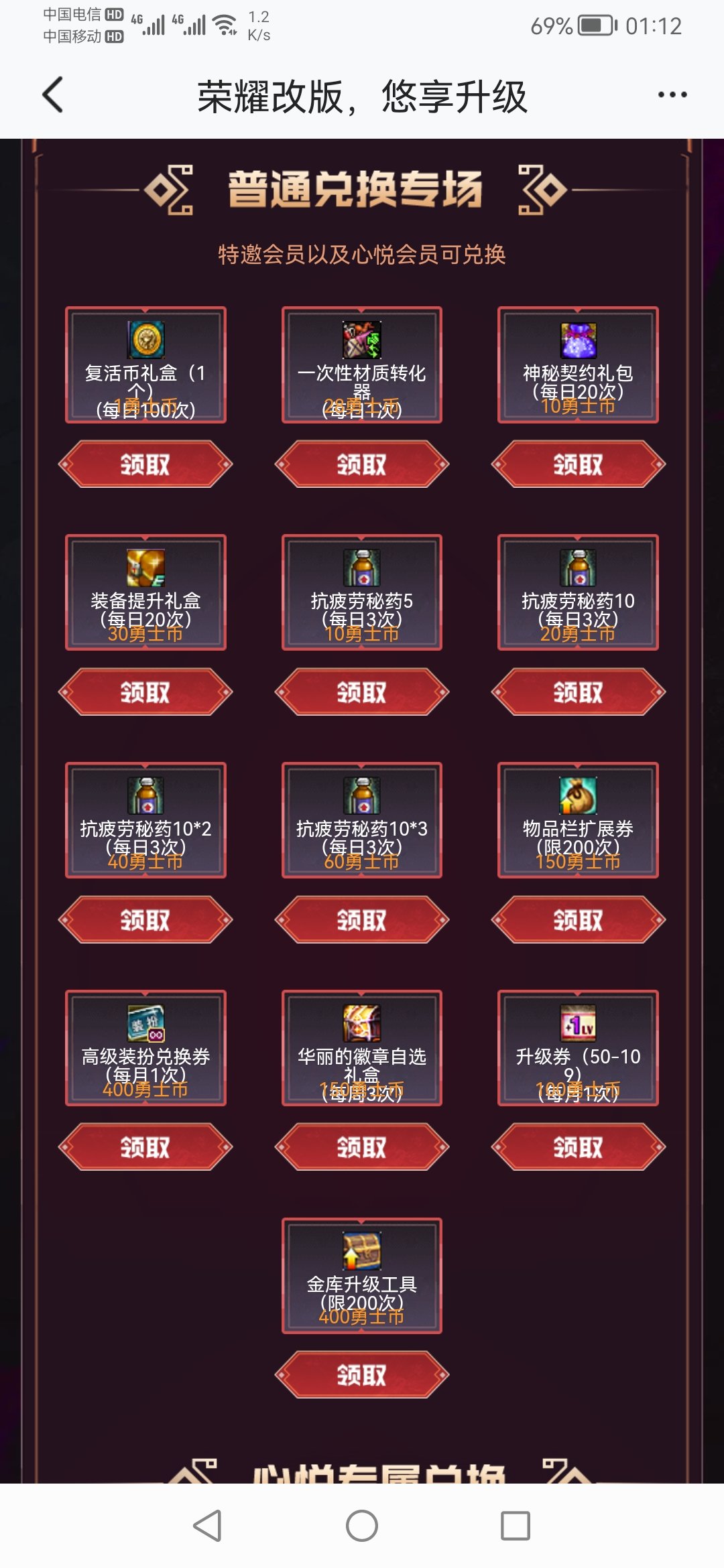Redeem 抗疲劳秘药10 for 20 勇士币
The image size is (724, 1568).
pos(578,692)
